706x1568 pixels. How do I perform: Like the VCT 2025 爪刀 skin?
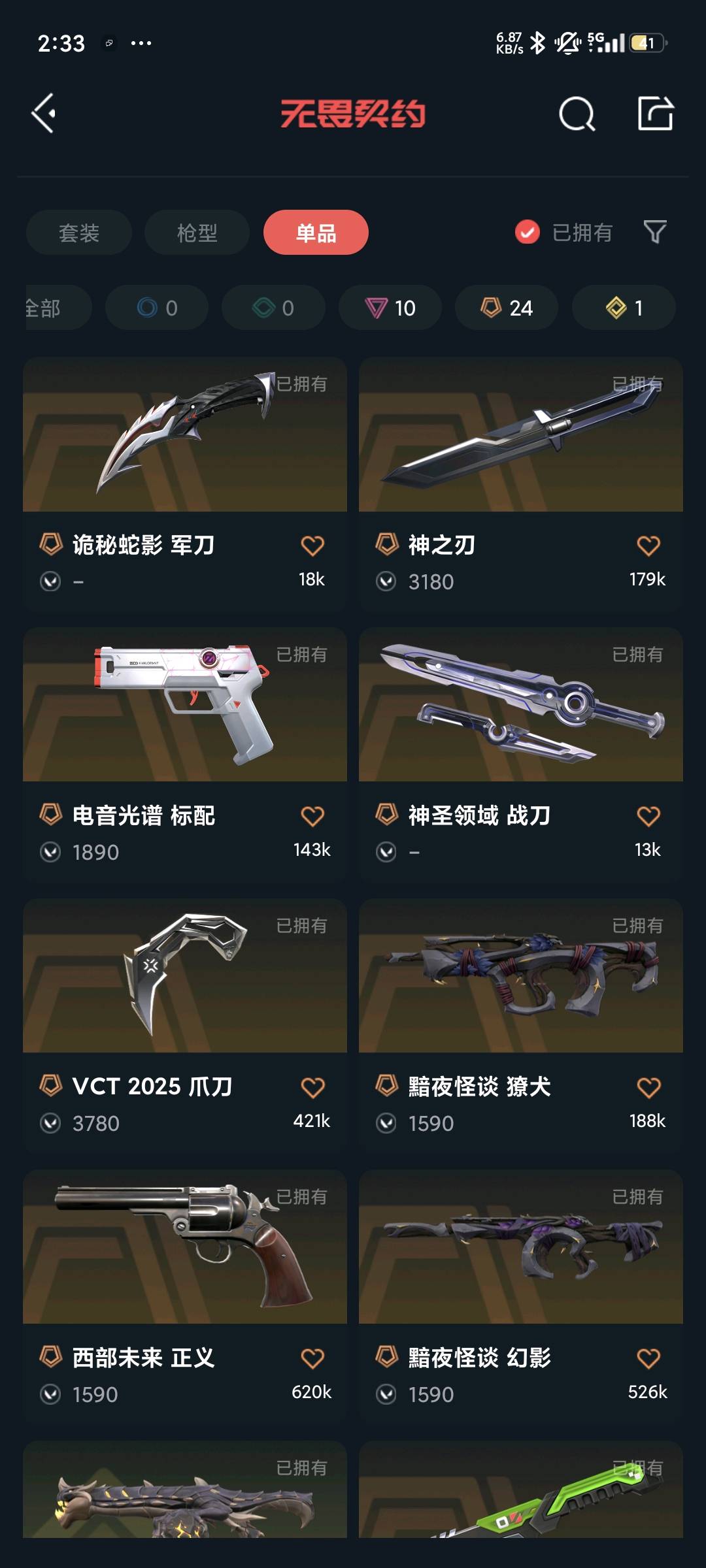click(312, 1087)
